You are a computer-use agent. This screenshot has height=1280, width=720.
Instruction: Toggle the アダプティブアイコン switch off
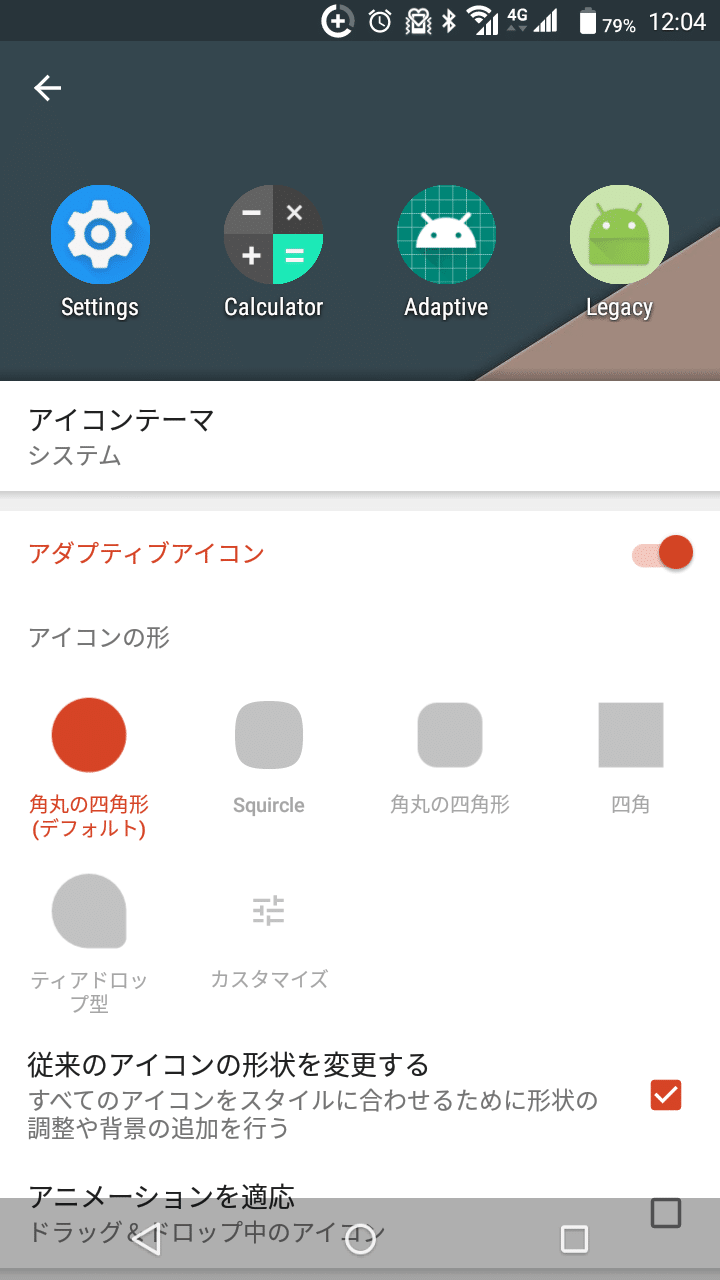point(662,553)
